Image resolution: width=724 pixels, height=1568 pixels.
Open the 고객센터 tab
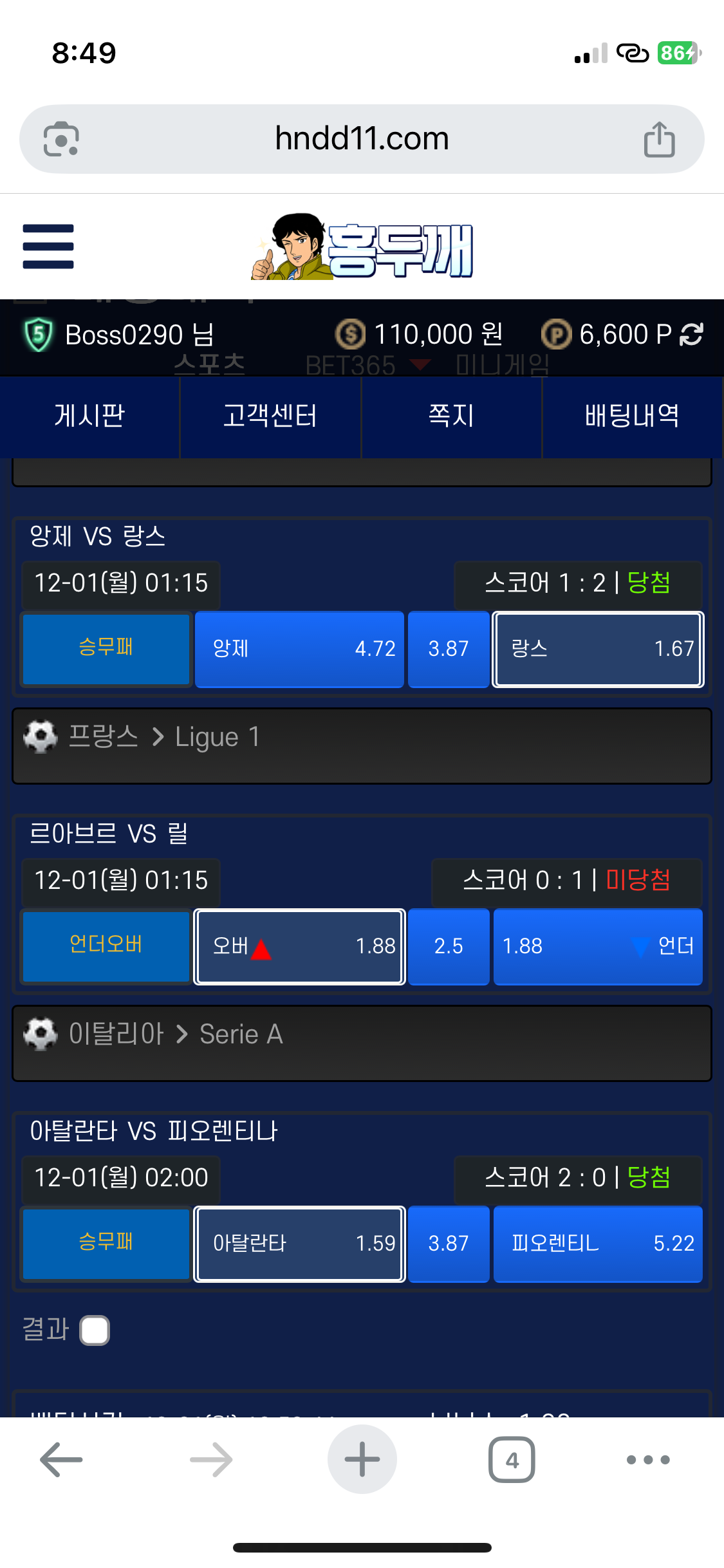(x=270, y=416)
